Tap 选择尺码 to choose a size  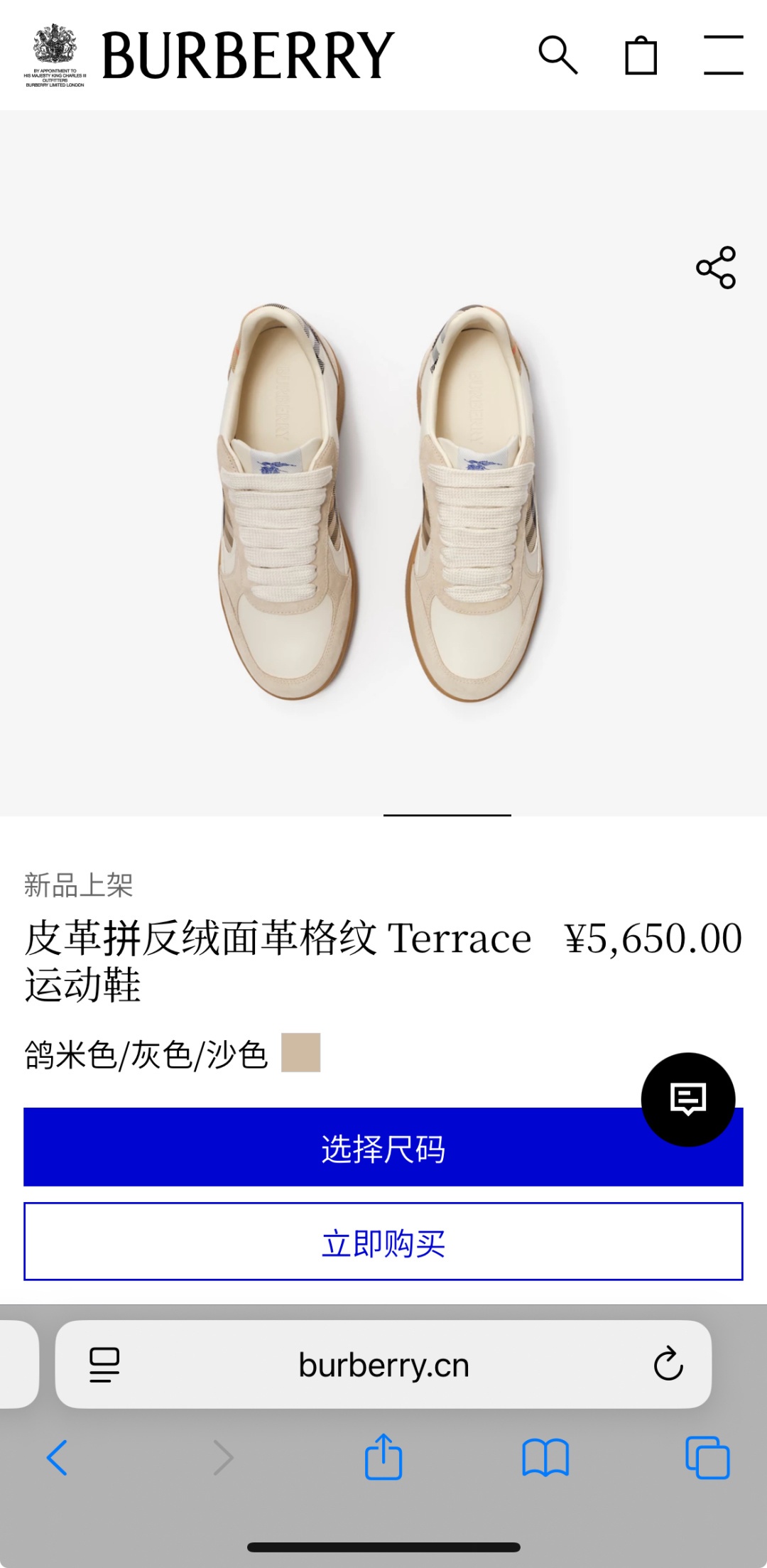point(383,1147)
